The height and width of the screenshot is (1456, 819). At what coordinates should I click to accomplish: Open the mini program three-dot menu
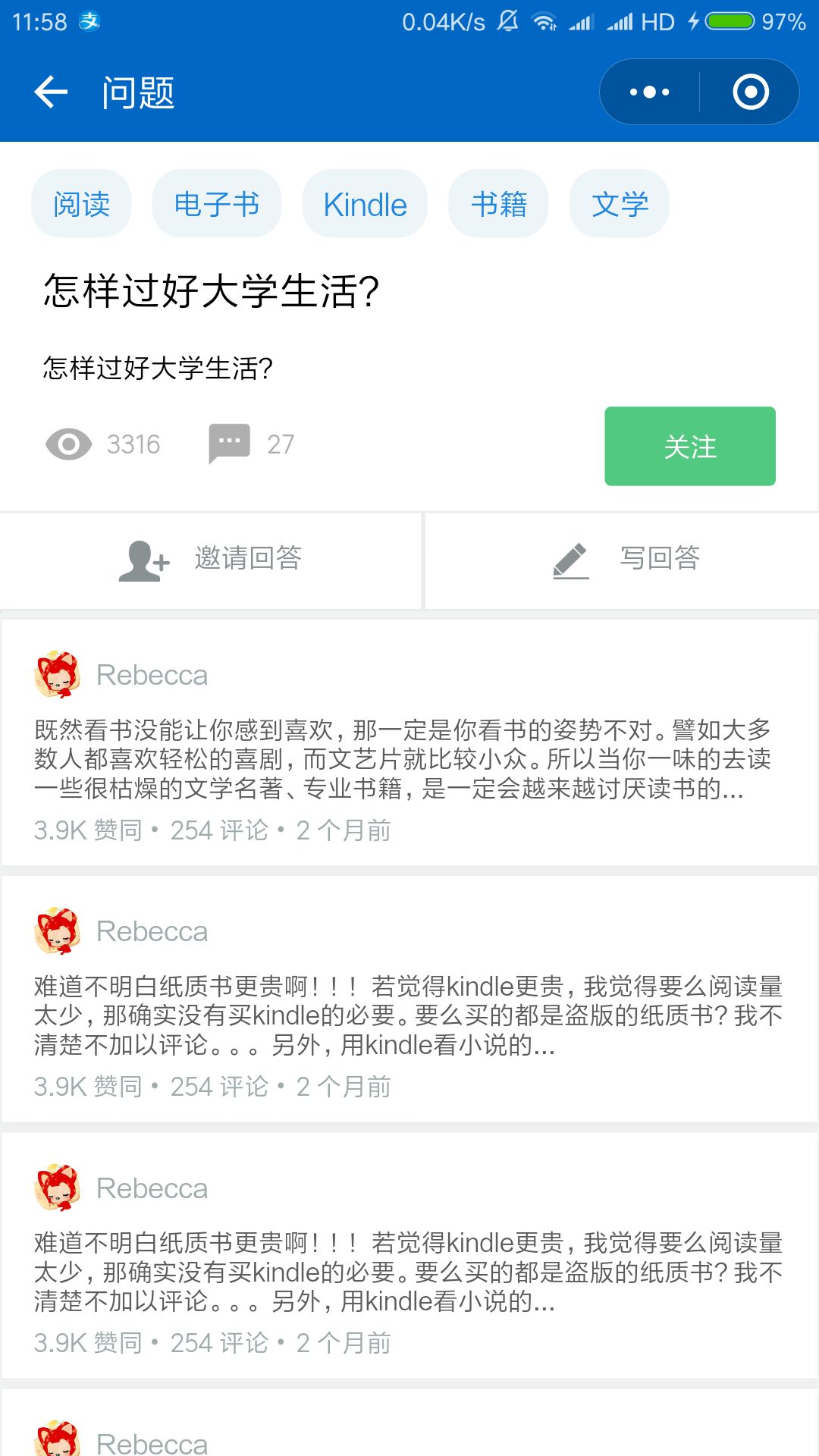[650, 93]
